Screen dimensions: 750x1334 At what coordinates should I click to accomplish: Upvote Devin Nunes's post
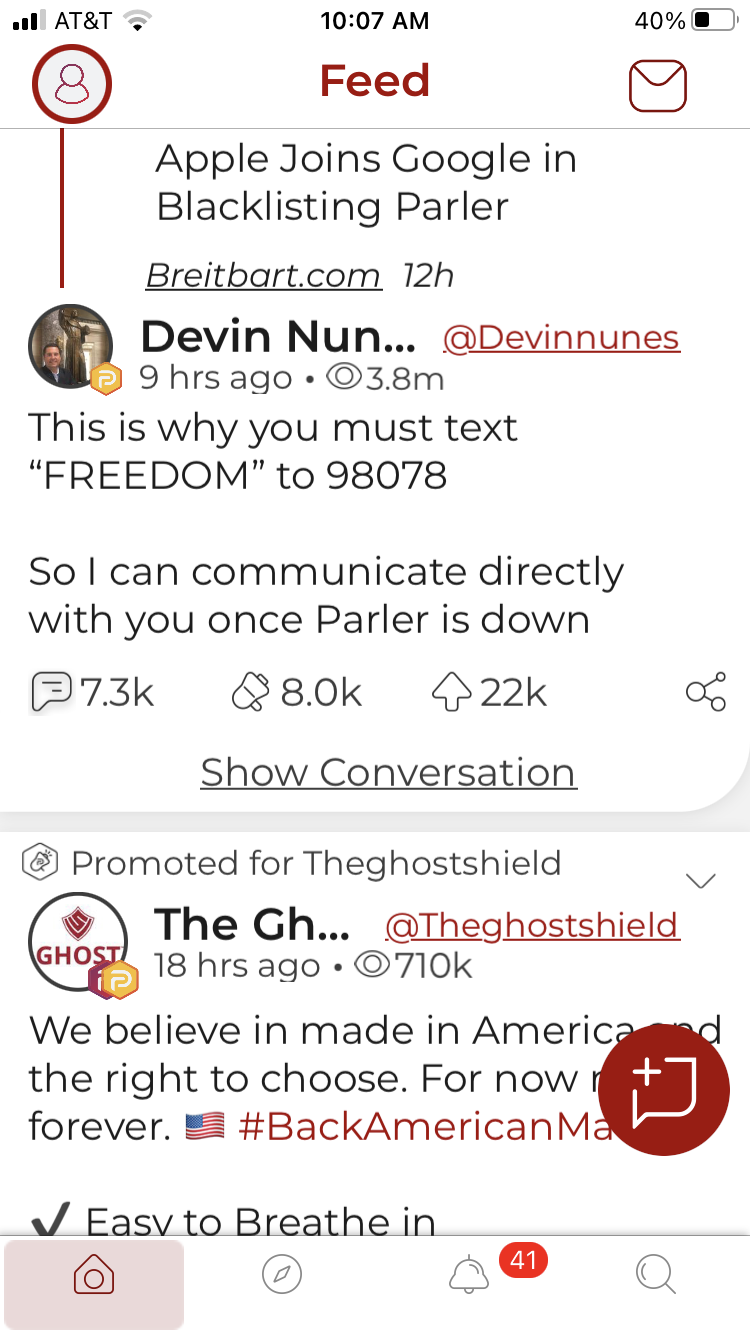click(489, 692)
